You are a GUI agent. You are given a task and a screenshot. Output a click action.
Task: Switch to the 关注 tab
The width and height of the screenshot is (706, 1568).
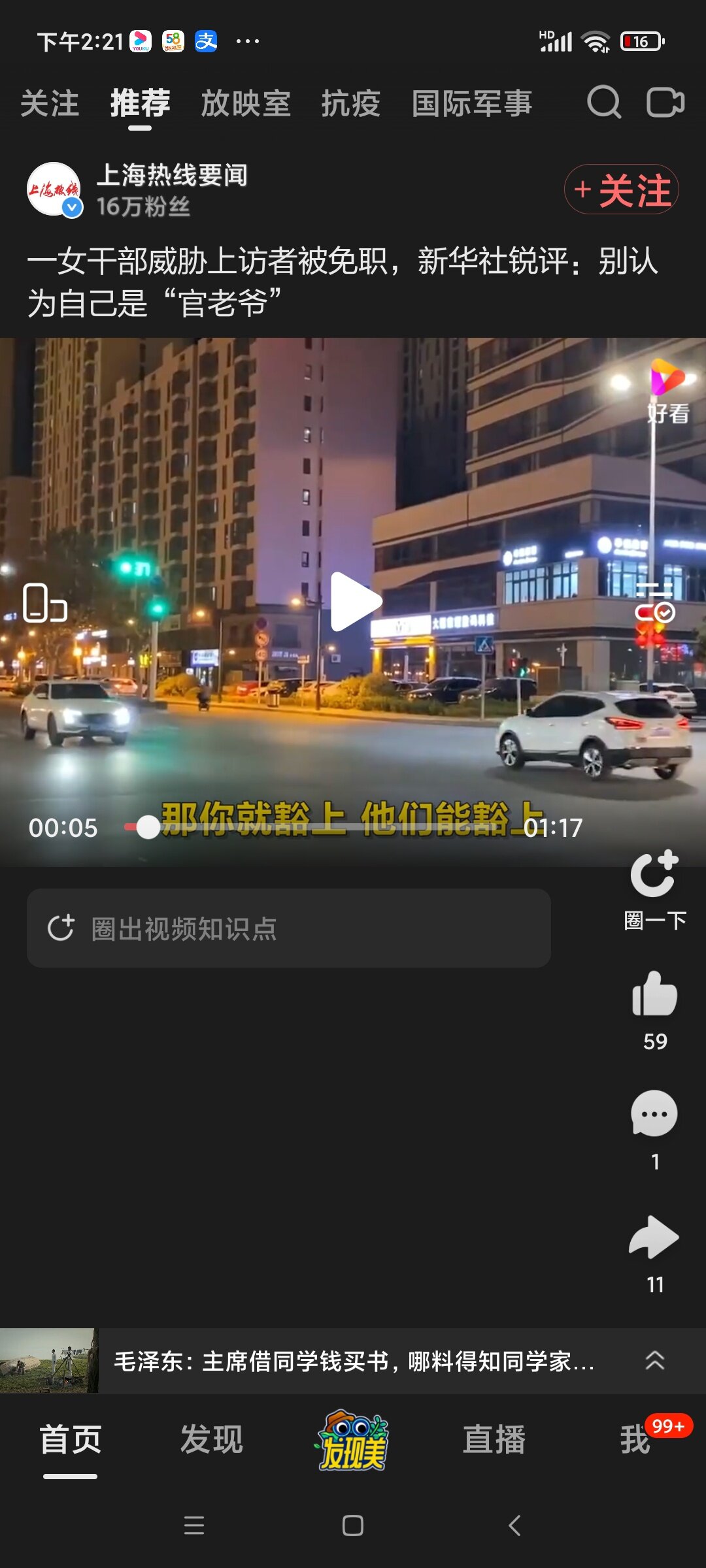(x=50, y=104)
